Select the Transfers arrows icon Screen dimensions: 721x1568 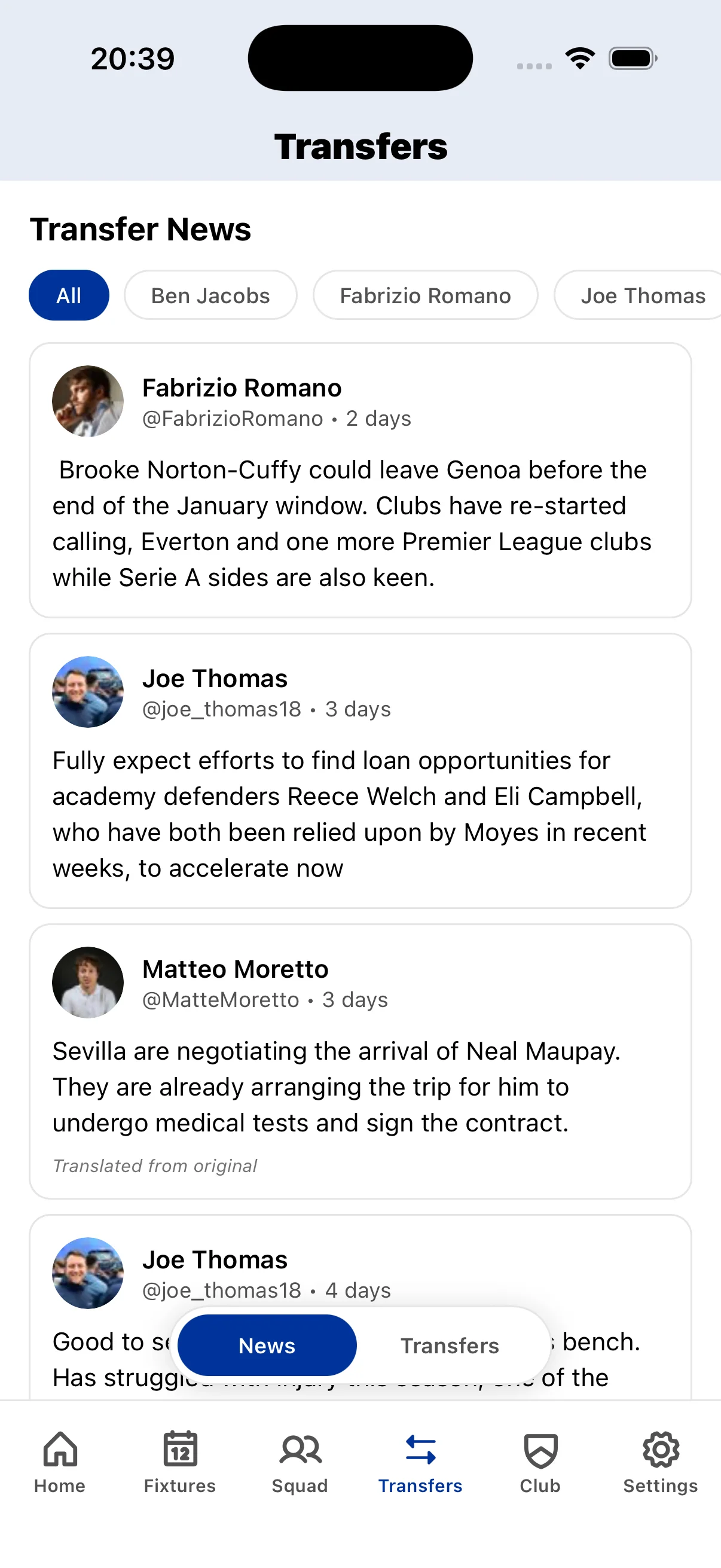(x=420, y=1451)
